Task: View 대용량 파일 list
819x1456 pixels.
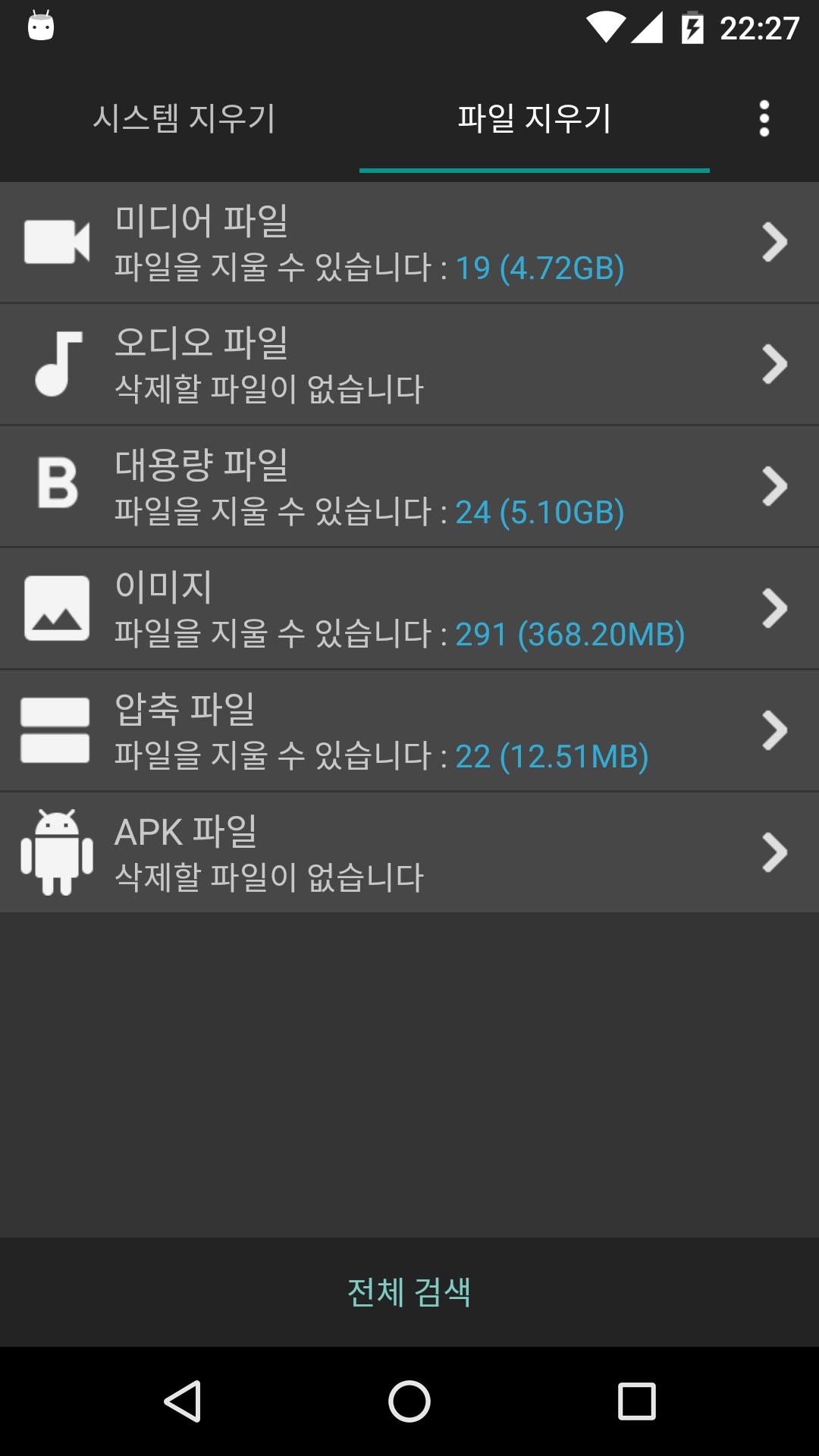Action: coord(409,487)
